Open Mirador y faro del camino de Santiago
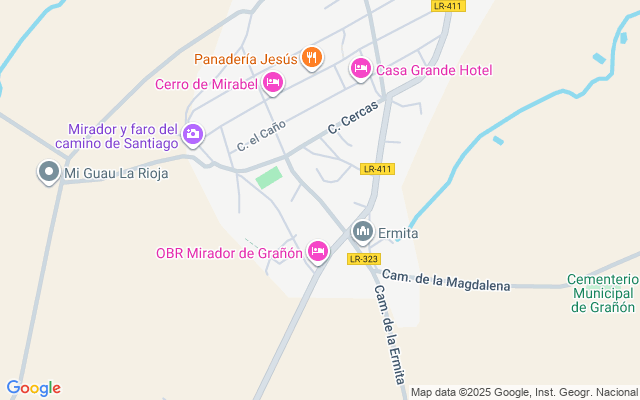The height and width of the screenshot is (400, 640). click(193, 134)
